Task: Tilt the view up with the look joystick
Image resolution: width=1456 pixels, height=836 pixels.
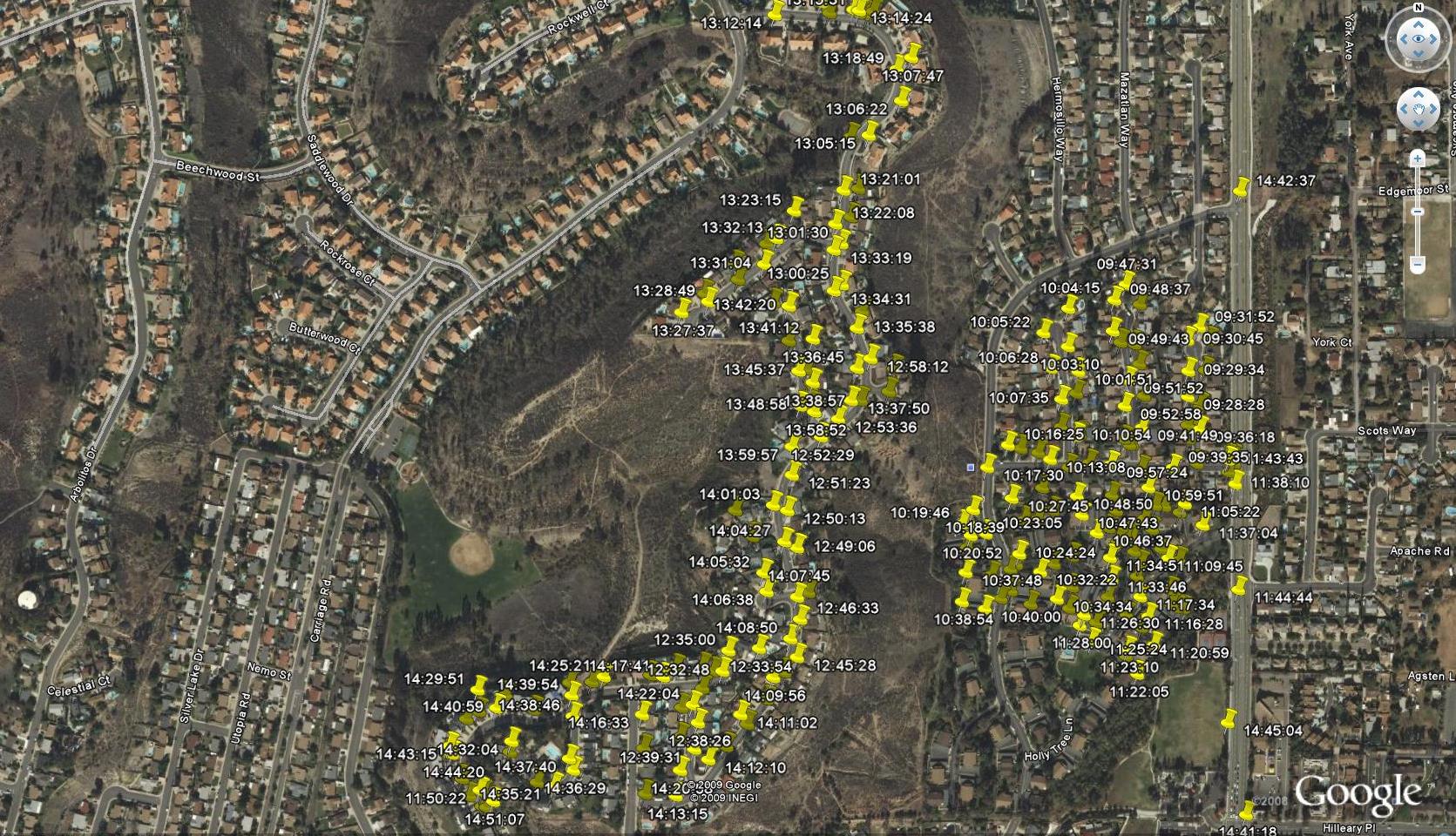Action: pyautogui.click(x=1419, y=24)
